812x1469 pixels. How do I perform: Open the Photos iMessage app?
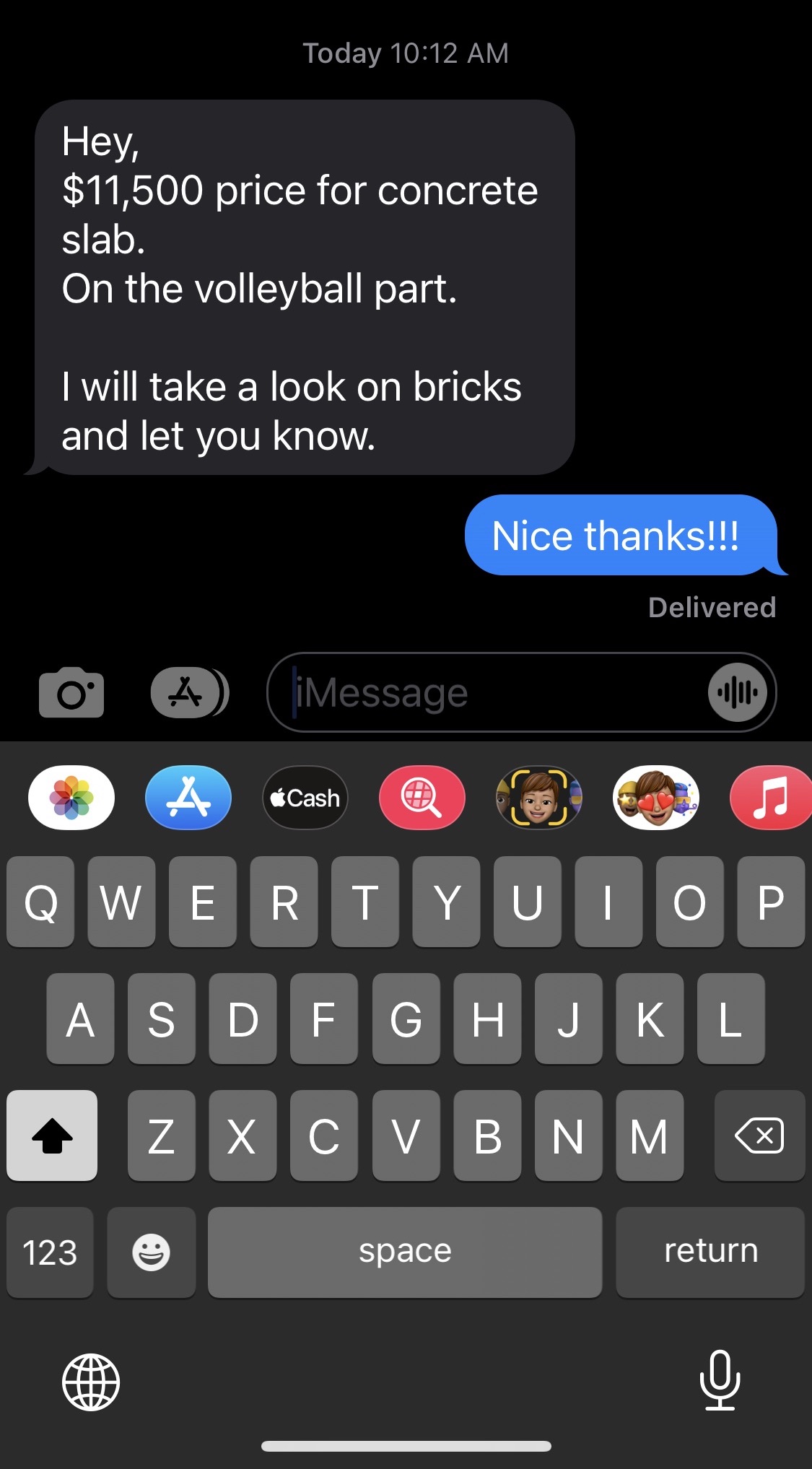(x=71, y=798)
